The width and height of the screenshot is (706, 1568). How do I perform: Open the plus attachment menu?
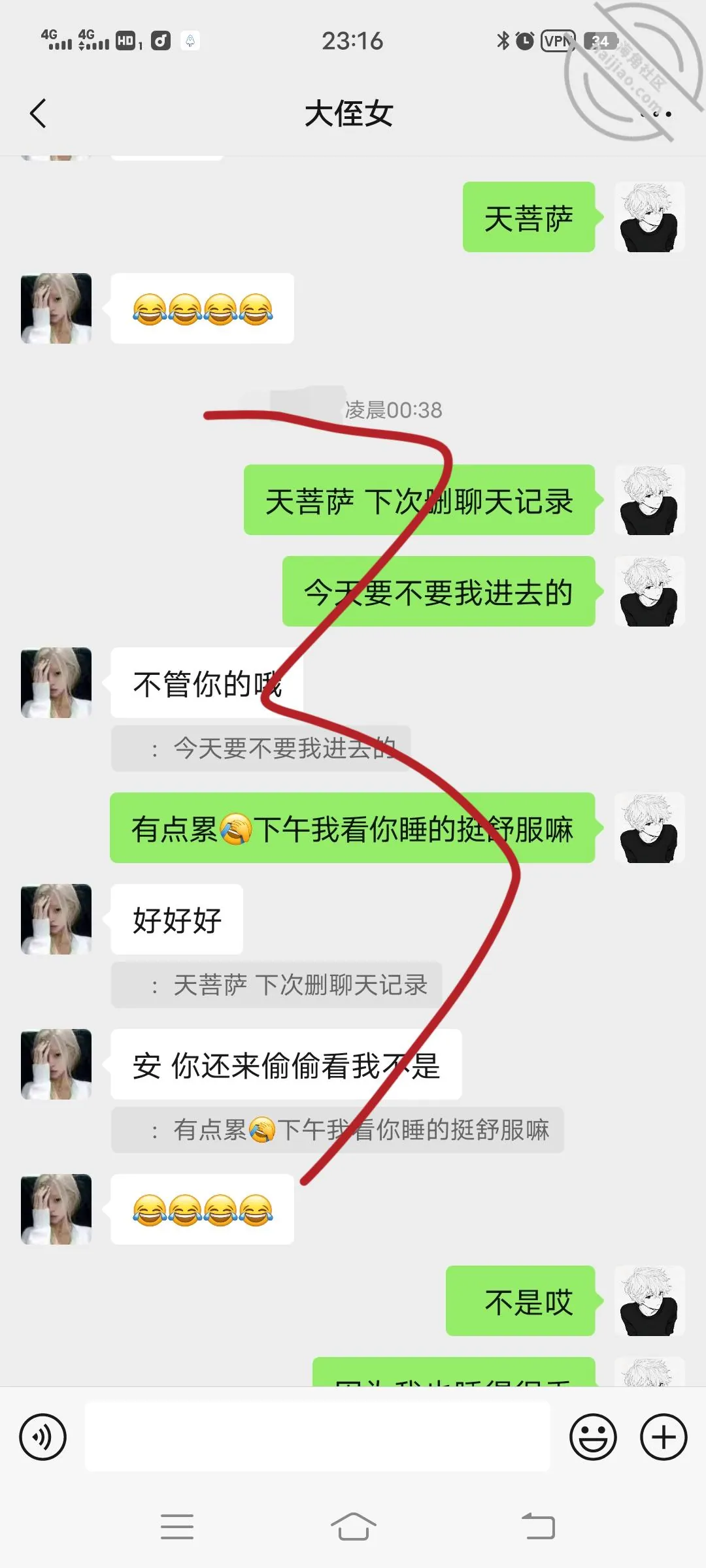[664, 1437]
